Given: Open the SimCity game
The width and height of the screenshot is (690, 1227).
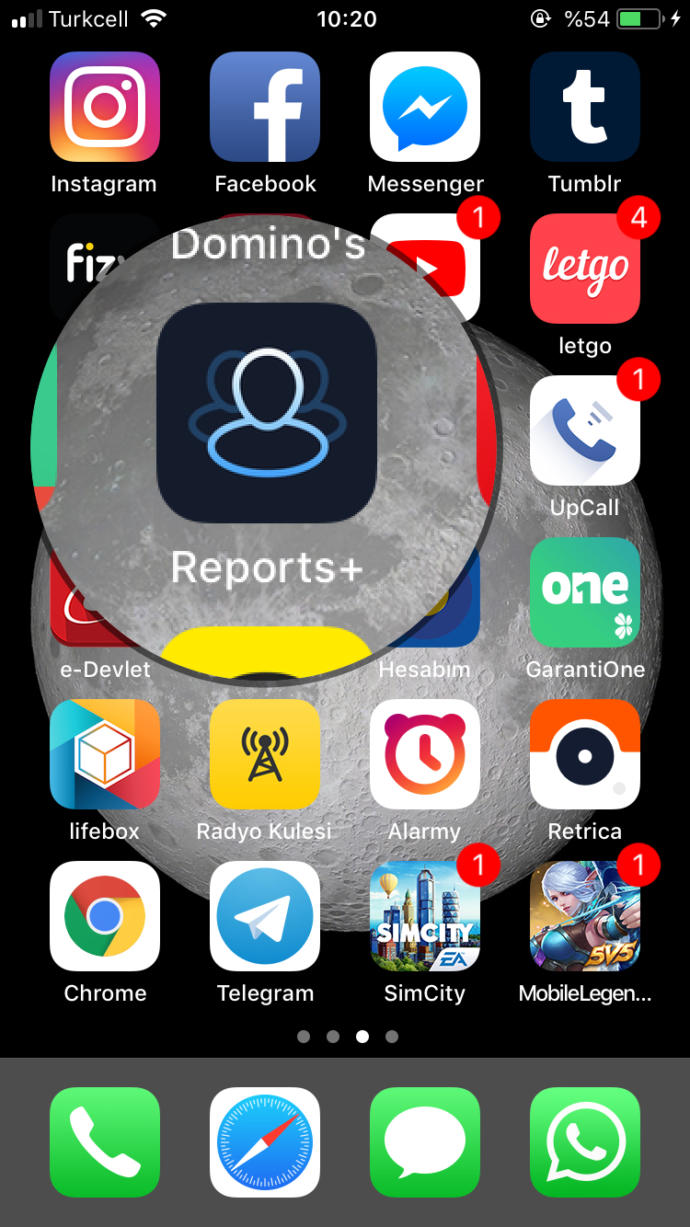Looking at the screenshot, I should pos(425,917).
